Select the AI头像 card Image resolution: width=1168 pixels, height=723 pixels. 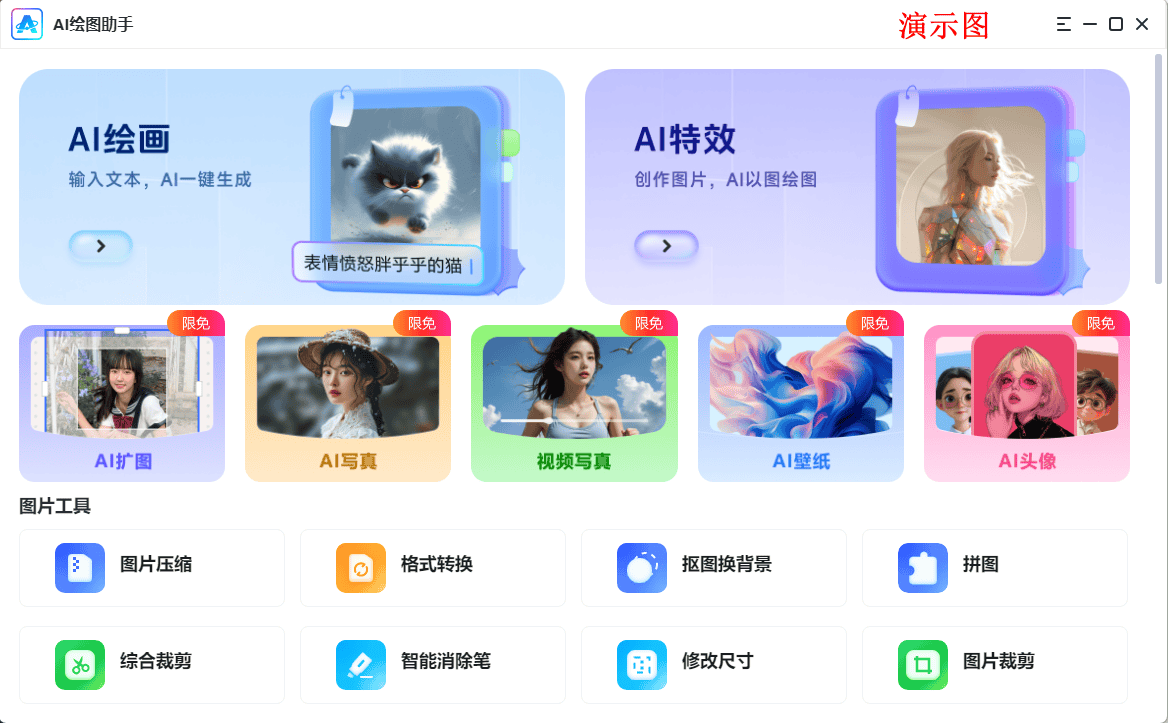pyautogui.click(x=1027, y=403)
